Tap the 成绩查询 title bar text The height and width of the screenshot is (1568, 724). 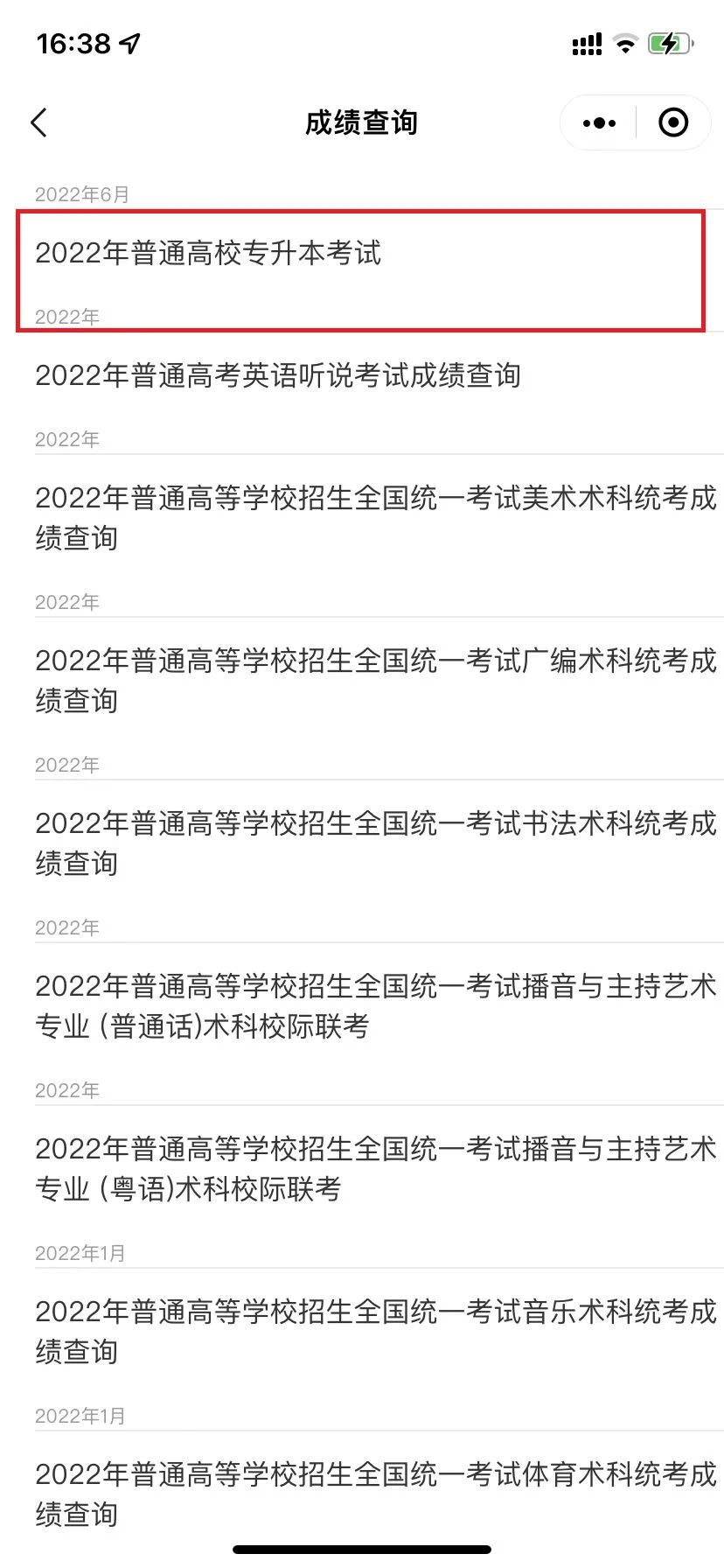pyautogui.click(x=362, y=122)
